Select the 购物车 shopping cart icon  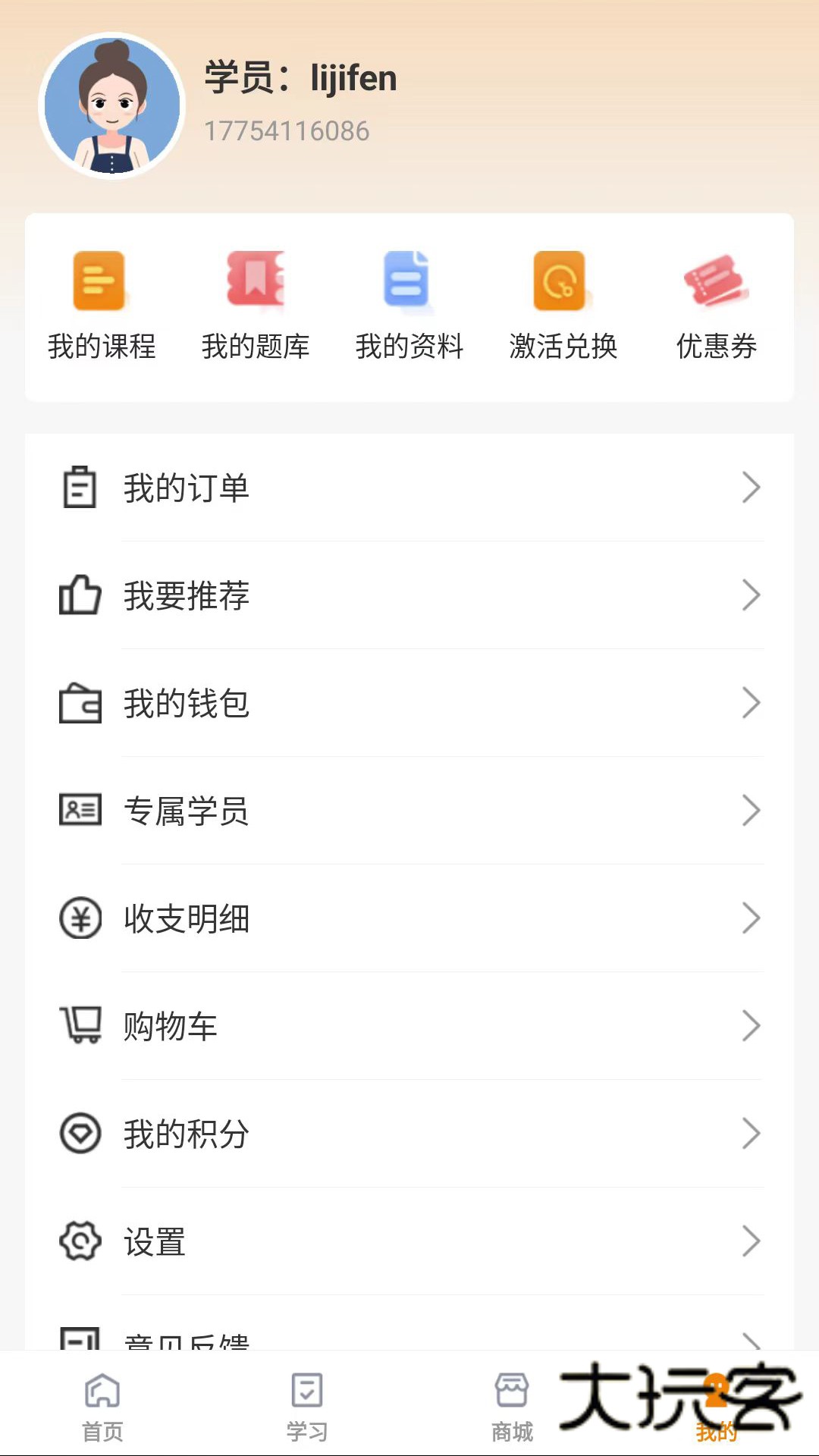click(x=80, y=1026)
